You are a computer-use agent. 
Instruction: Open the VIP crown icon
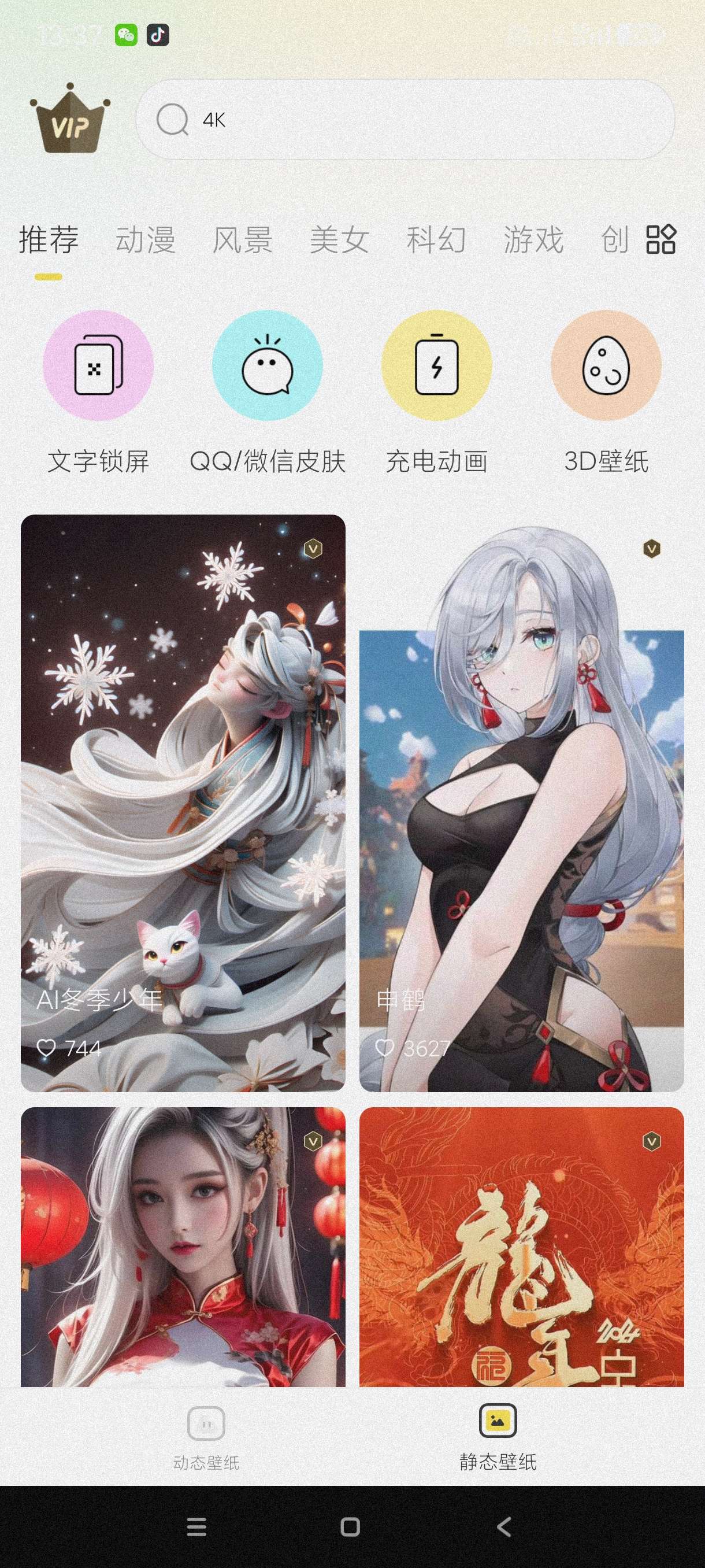tap(70, 119)
